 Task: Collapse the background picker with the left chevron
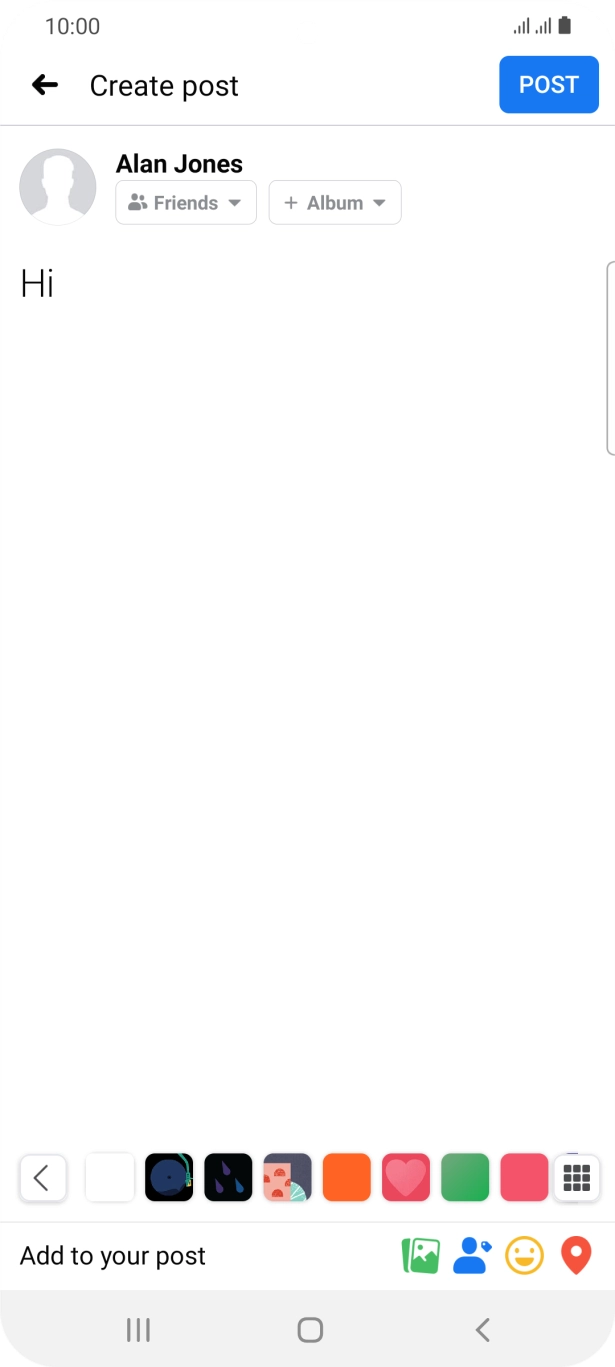42,1177
